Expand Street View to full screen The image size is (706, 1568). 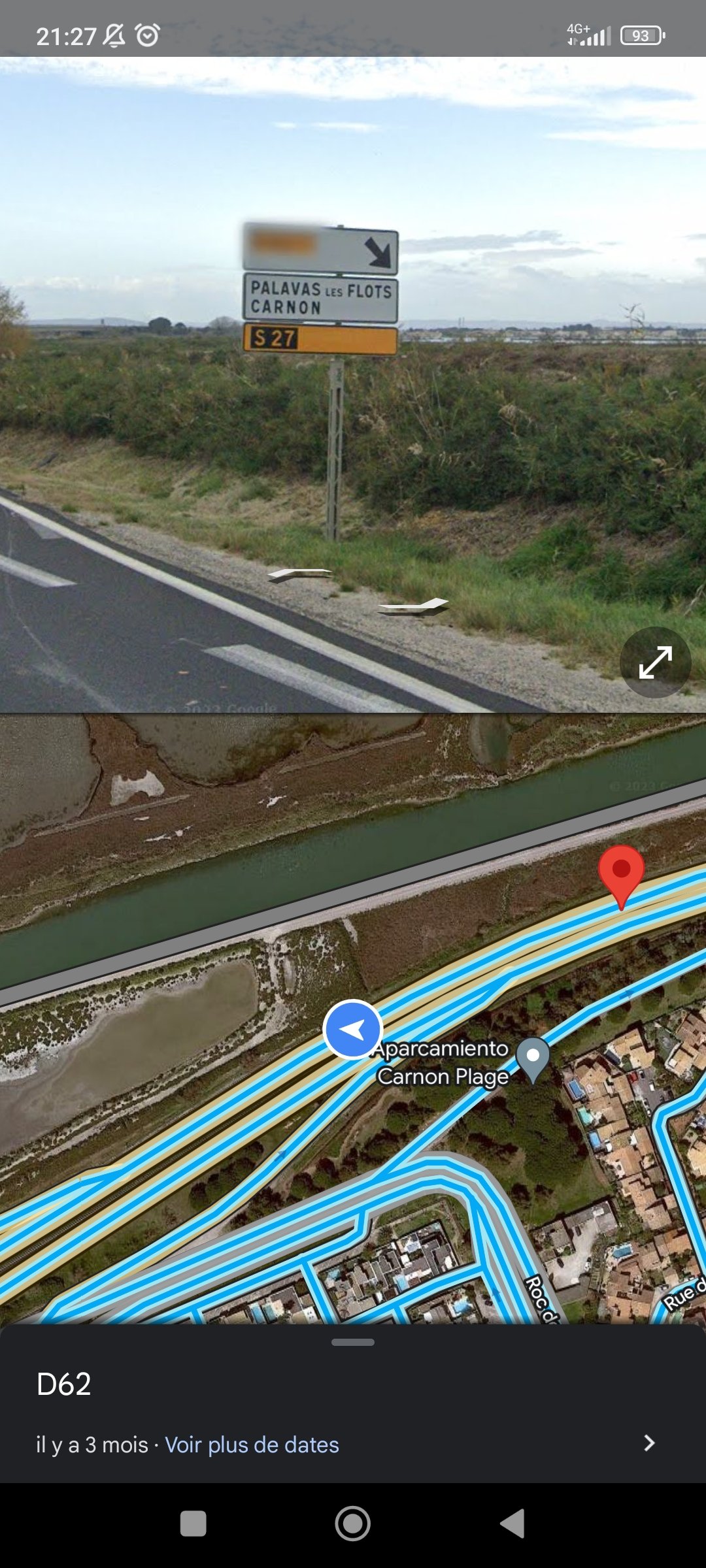655,662
